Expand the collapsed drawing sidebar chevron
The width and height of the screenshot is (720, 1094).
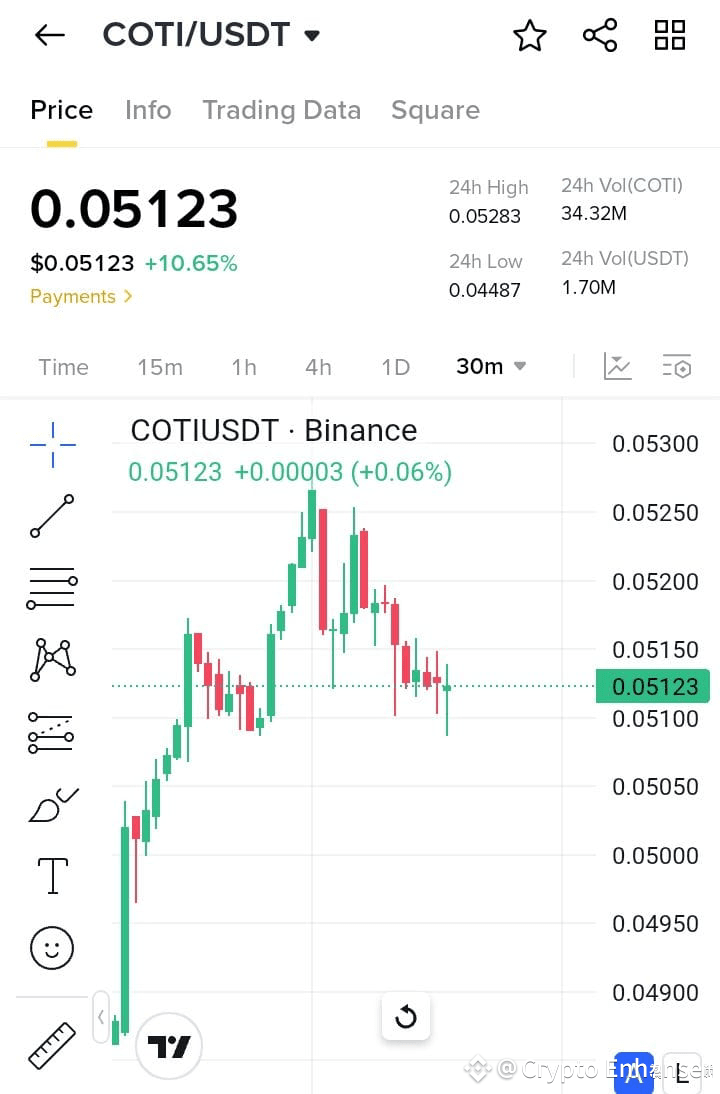(101, 1016)
